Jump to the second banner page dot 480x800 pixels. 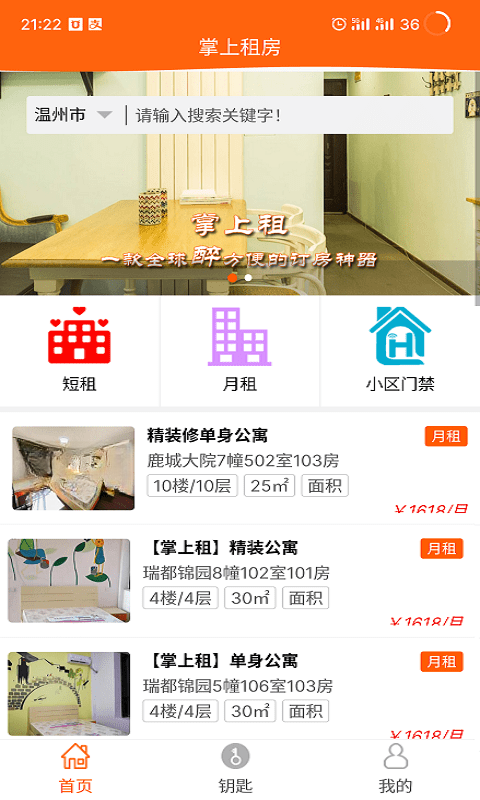[x=248, y=278]
